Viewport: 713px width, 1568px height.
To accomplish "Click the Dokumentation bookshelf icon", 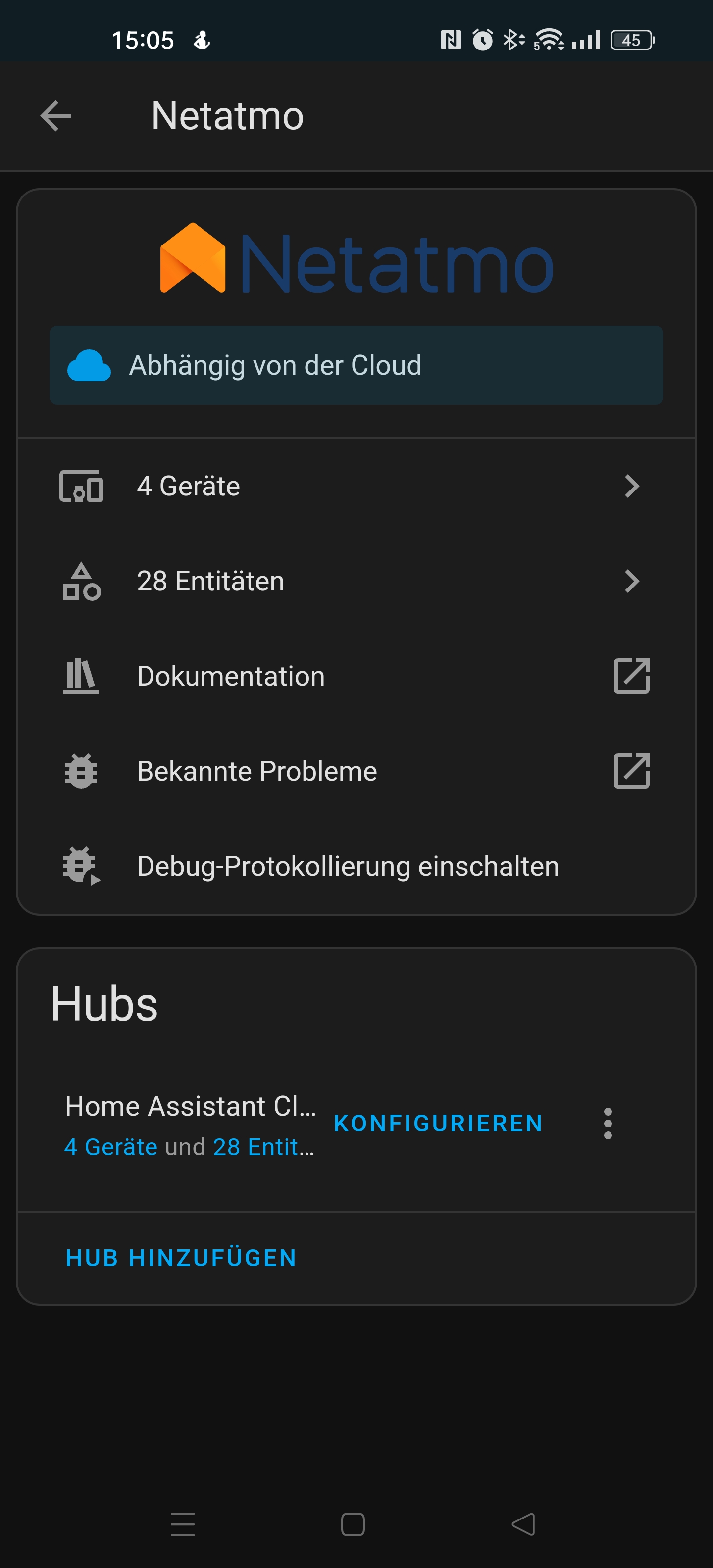I will (82, 676).
